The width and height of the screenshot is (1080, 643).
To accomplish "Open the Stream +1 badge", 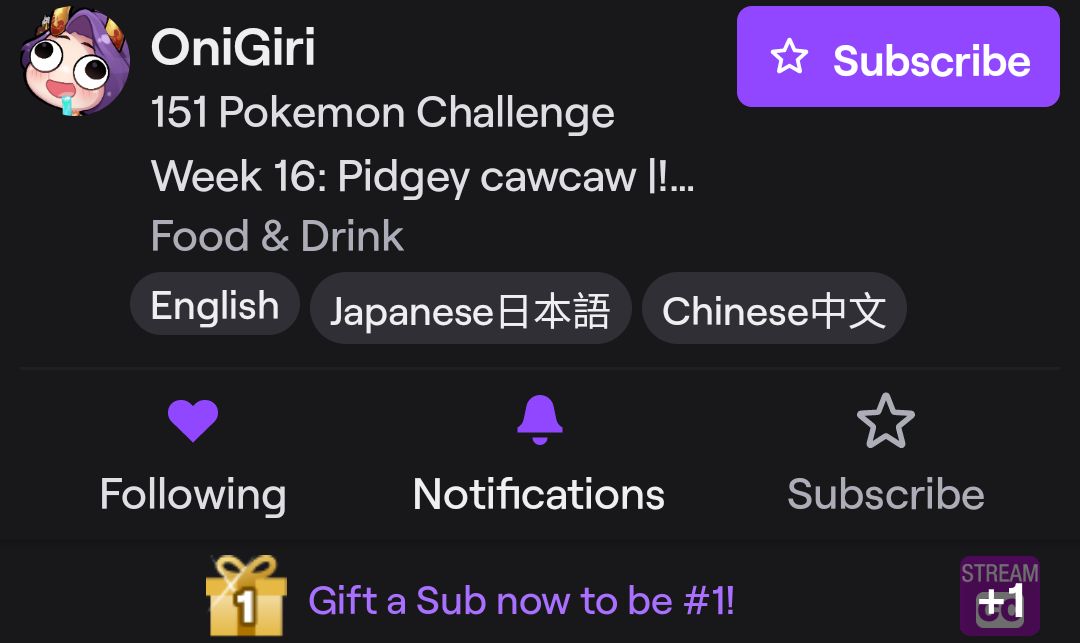I will 999,596.
